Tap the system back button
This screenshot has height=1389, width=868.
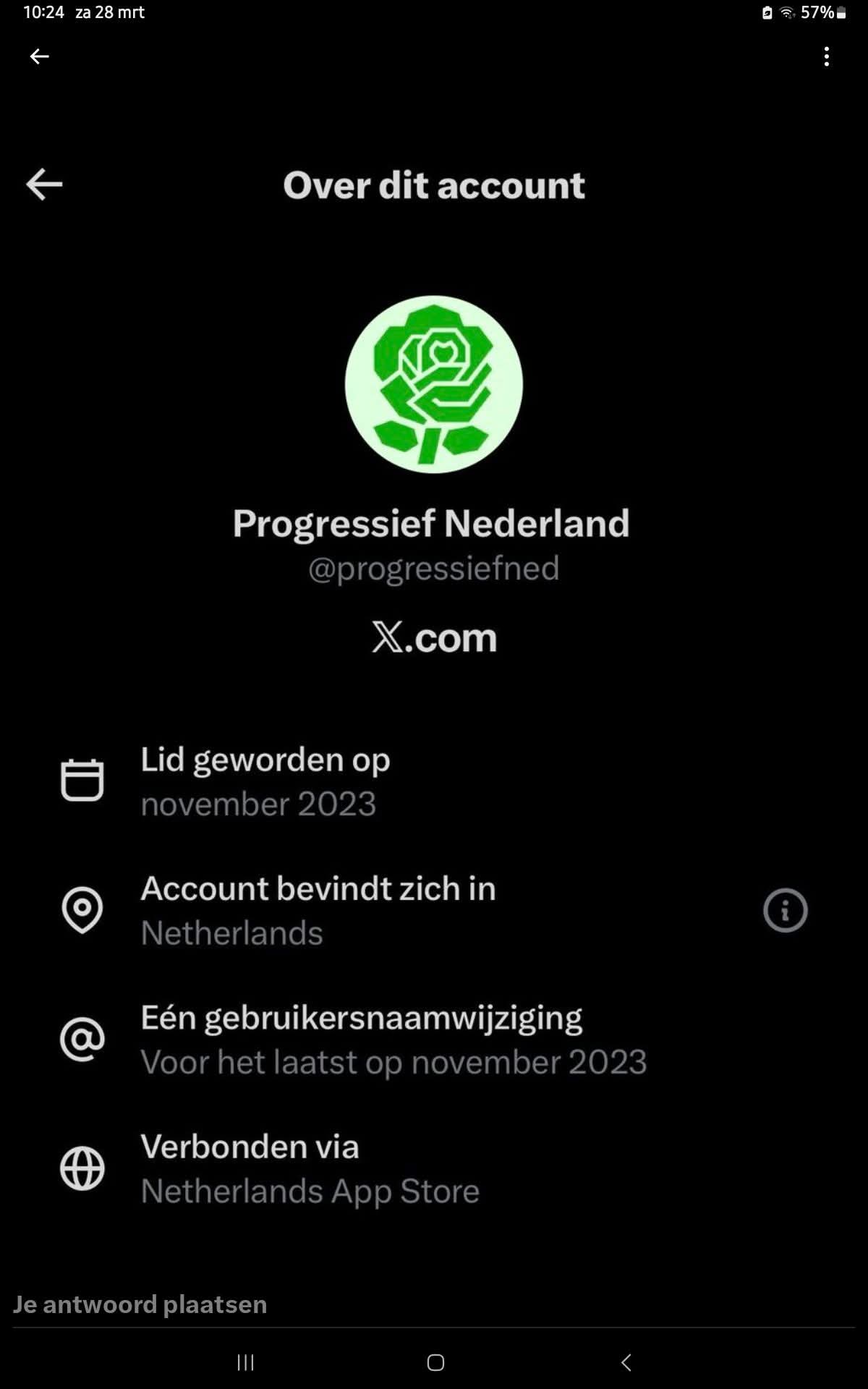tap(626, 1362)
